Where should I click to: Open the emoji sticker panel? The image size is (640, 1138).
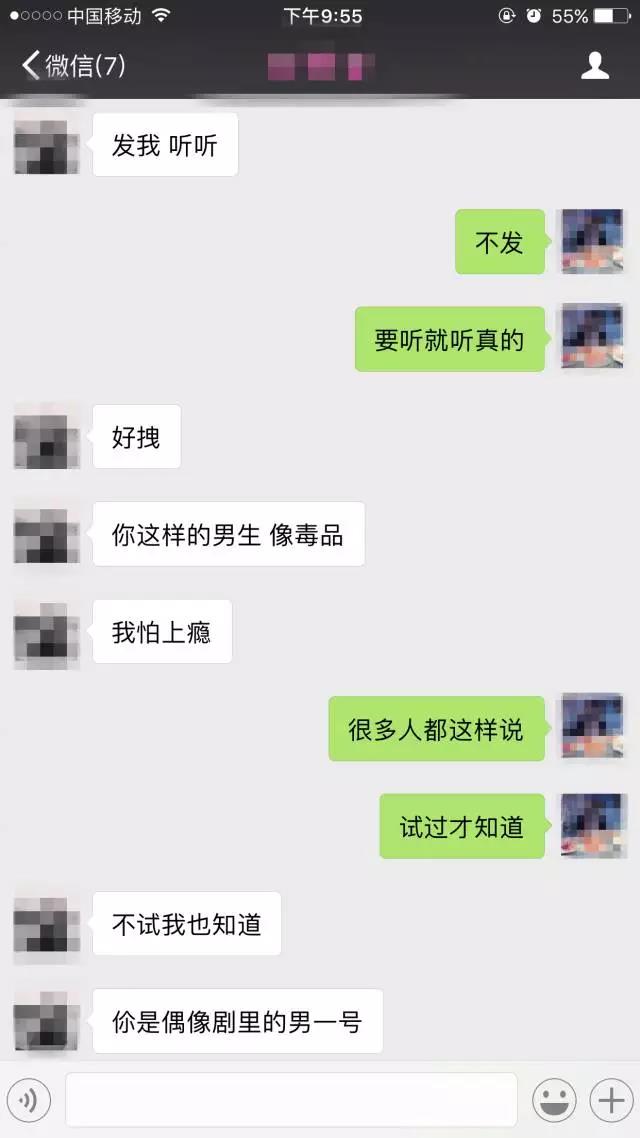pos(553,1100)
